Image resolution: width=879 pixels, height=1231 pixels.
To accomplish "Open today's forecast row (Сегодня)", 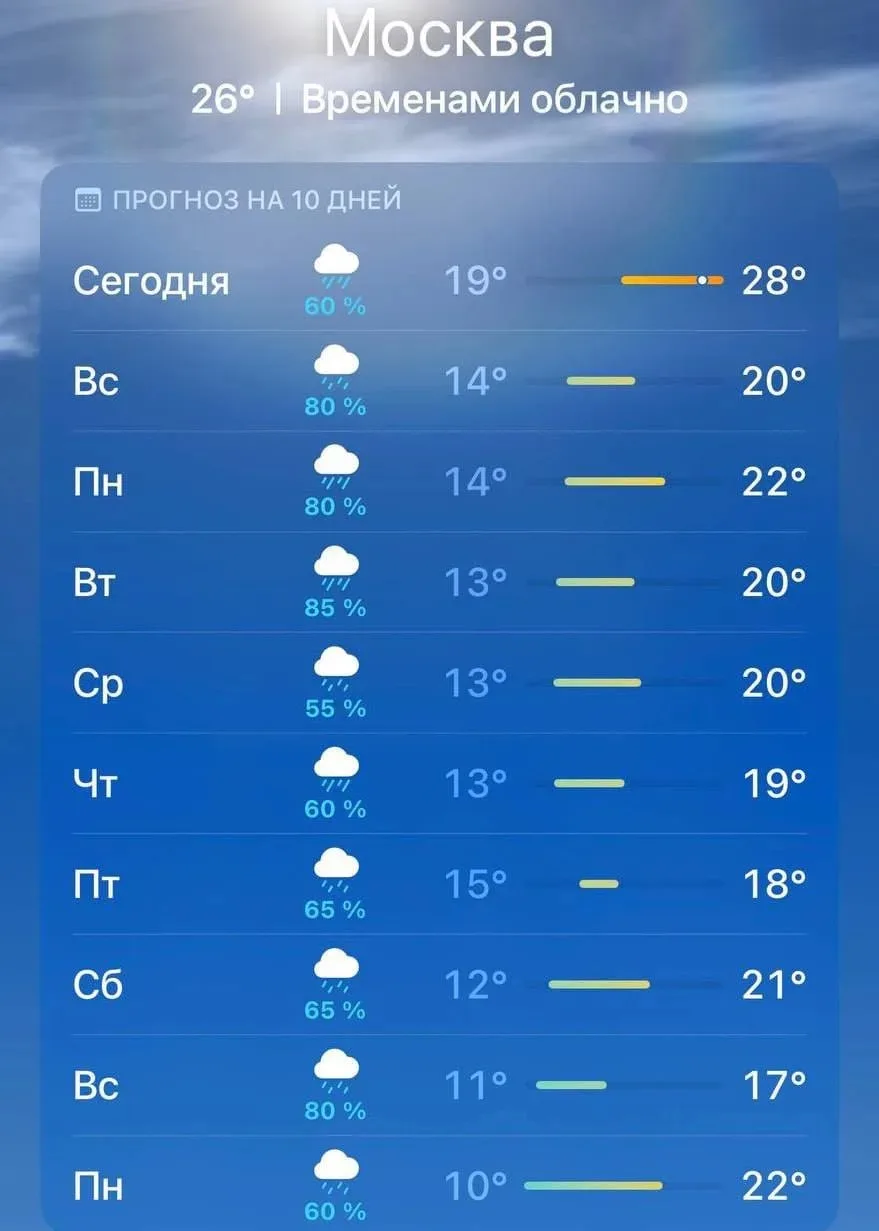I will click(x=439, y=281).
